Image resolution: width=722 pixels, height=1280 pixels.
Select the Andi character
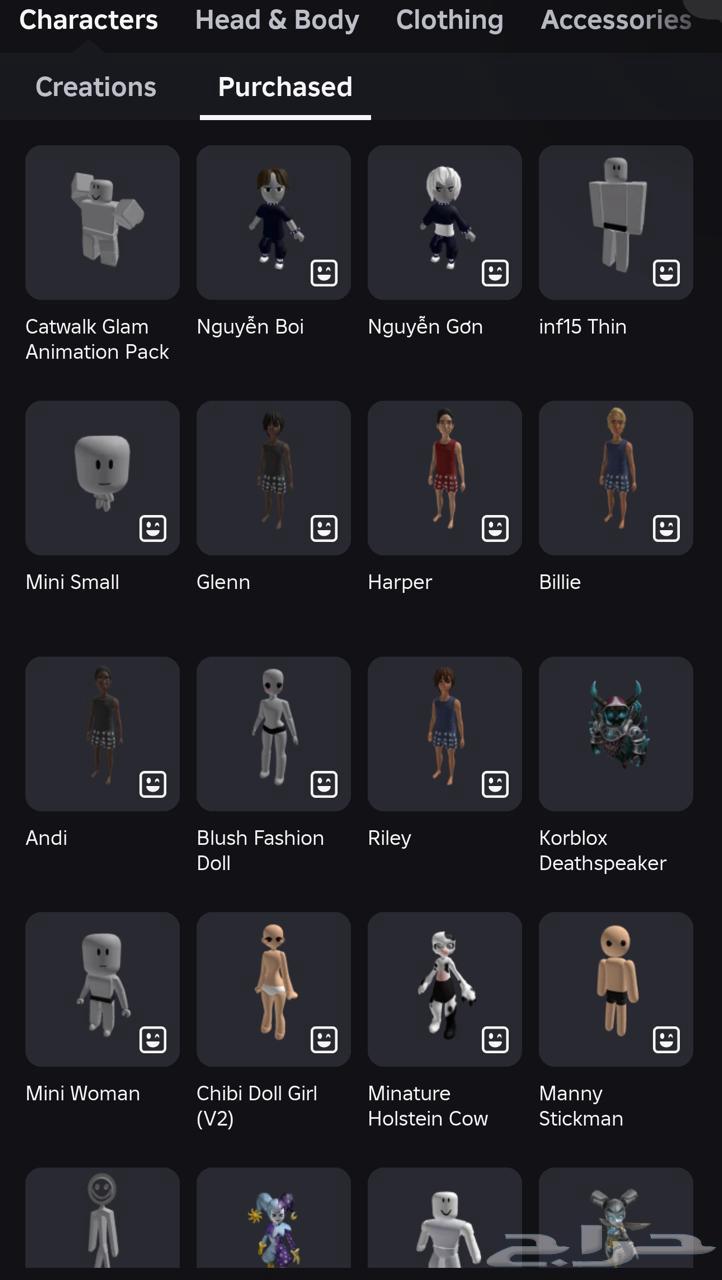(102, 734)
